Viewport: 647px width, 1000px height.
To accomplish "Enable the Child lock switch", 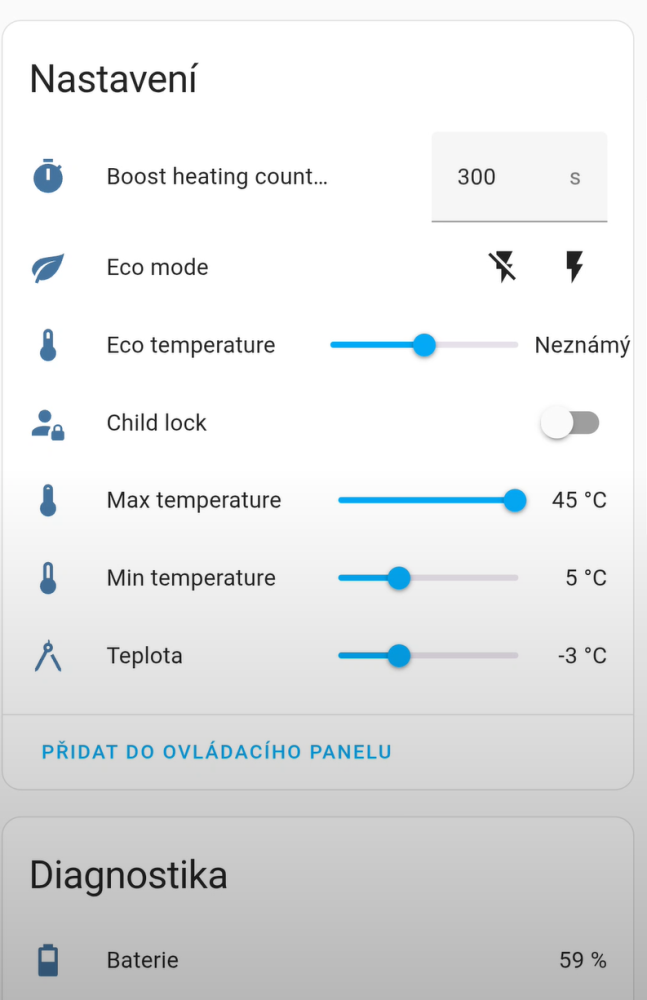I will [x=569, y=423].
